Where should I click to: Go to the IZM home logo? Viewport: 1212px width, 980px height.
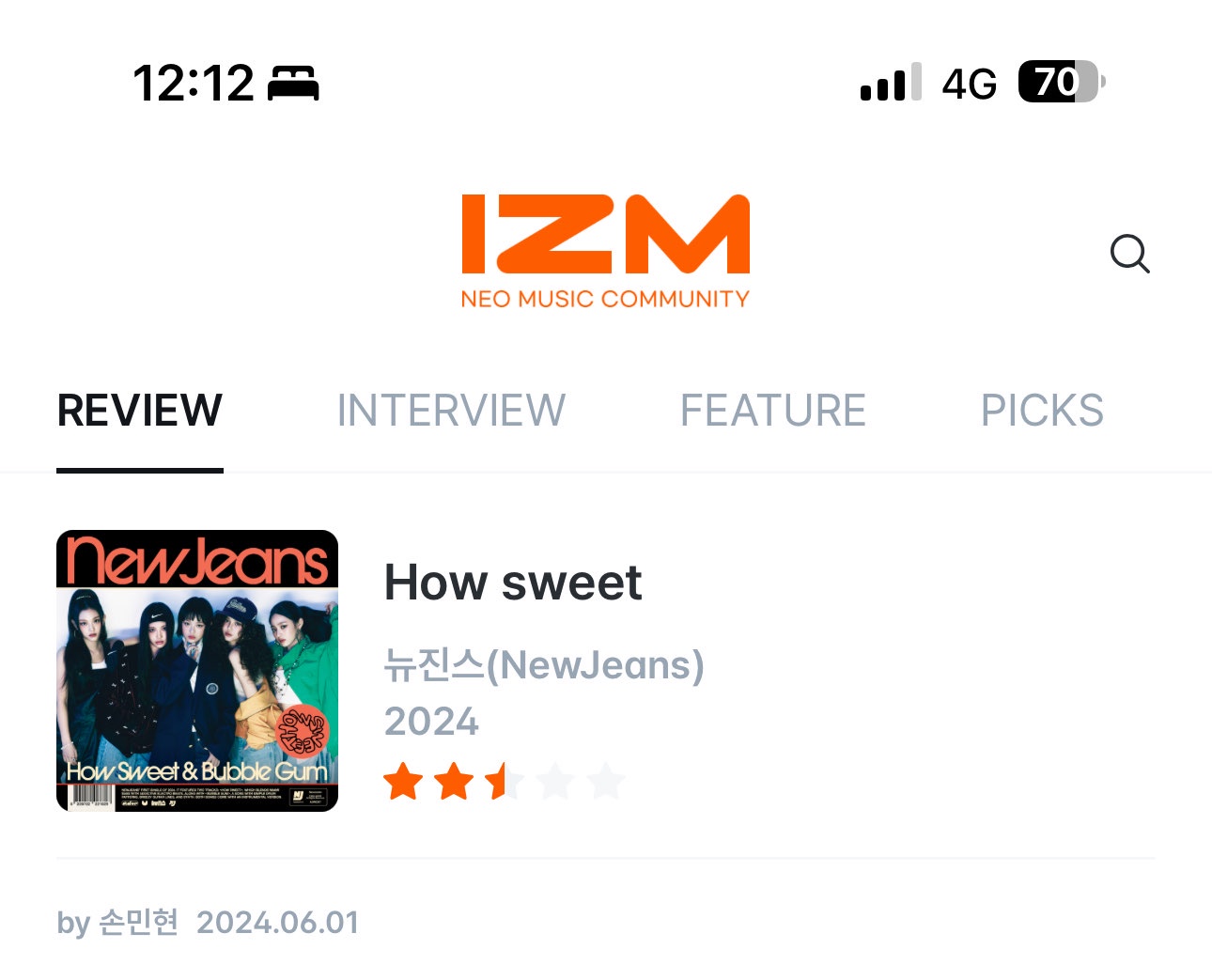[x=605, y=251]
